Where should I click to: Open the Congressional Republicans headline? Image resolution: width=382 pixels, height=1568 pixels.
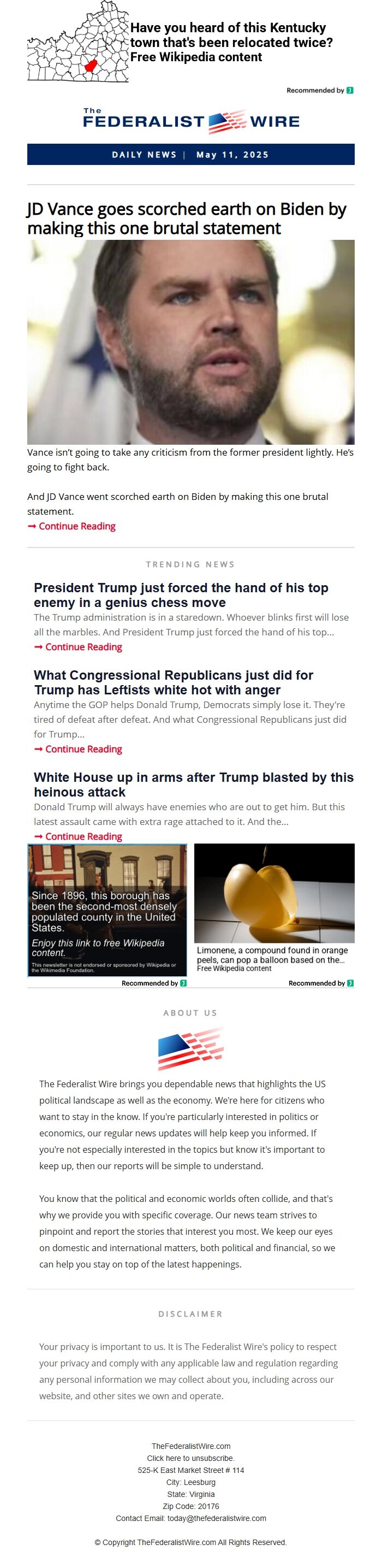point(174,682)
